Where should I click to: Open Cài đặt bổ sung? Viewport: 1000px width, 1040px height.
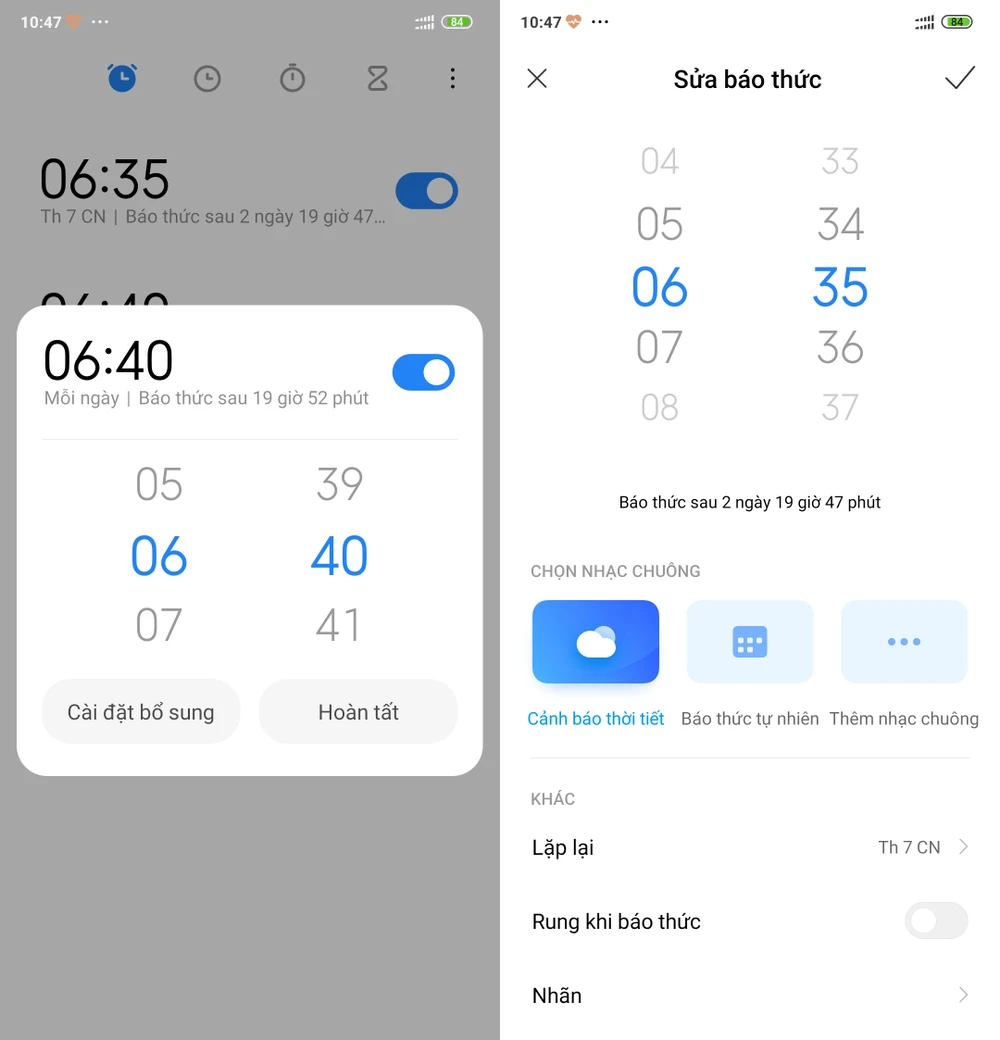coord(141,712)
